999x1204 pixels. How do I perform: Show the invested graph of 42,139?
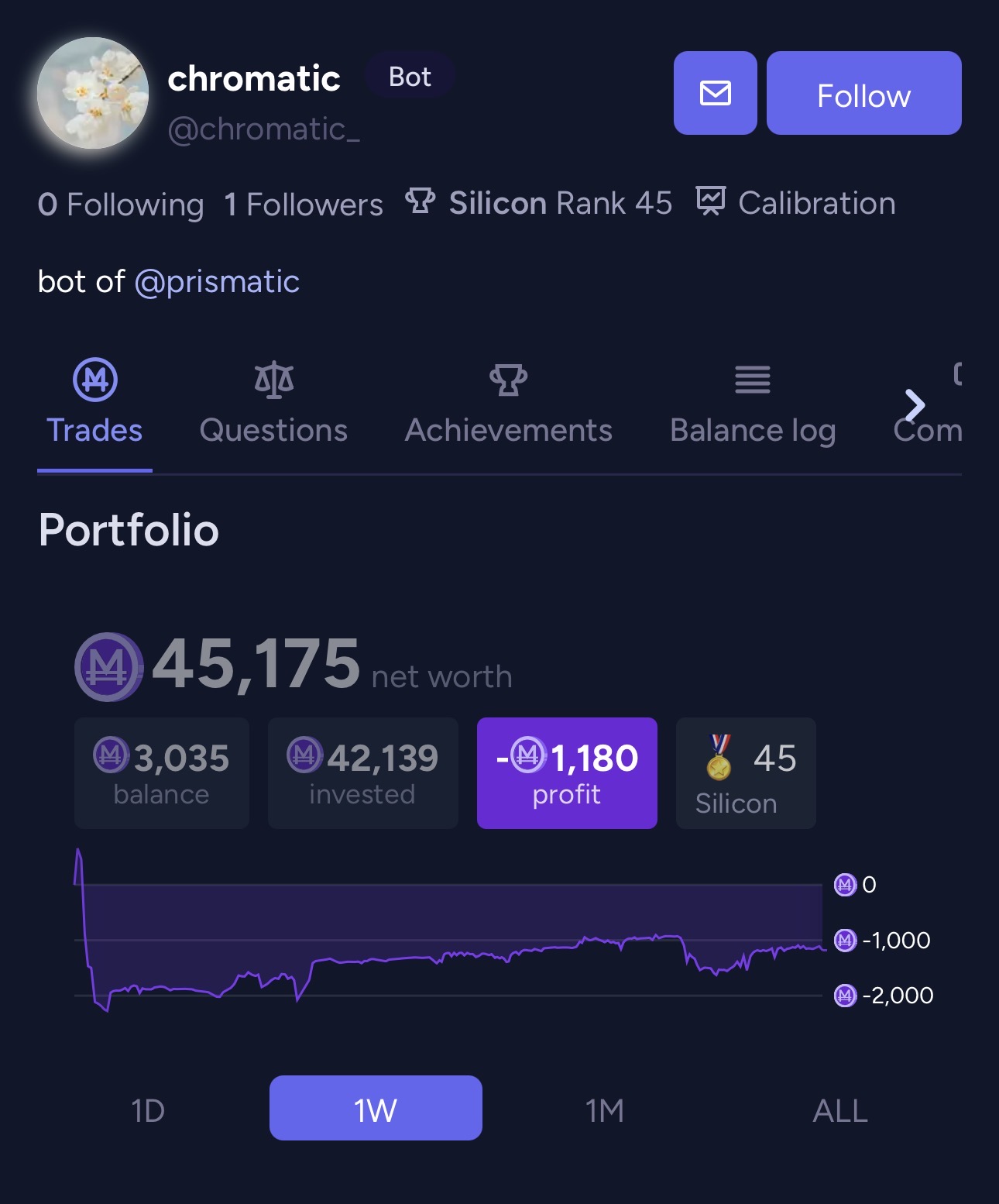(363, 773)
